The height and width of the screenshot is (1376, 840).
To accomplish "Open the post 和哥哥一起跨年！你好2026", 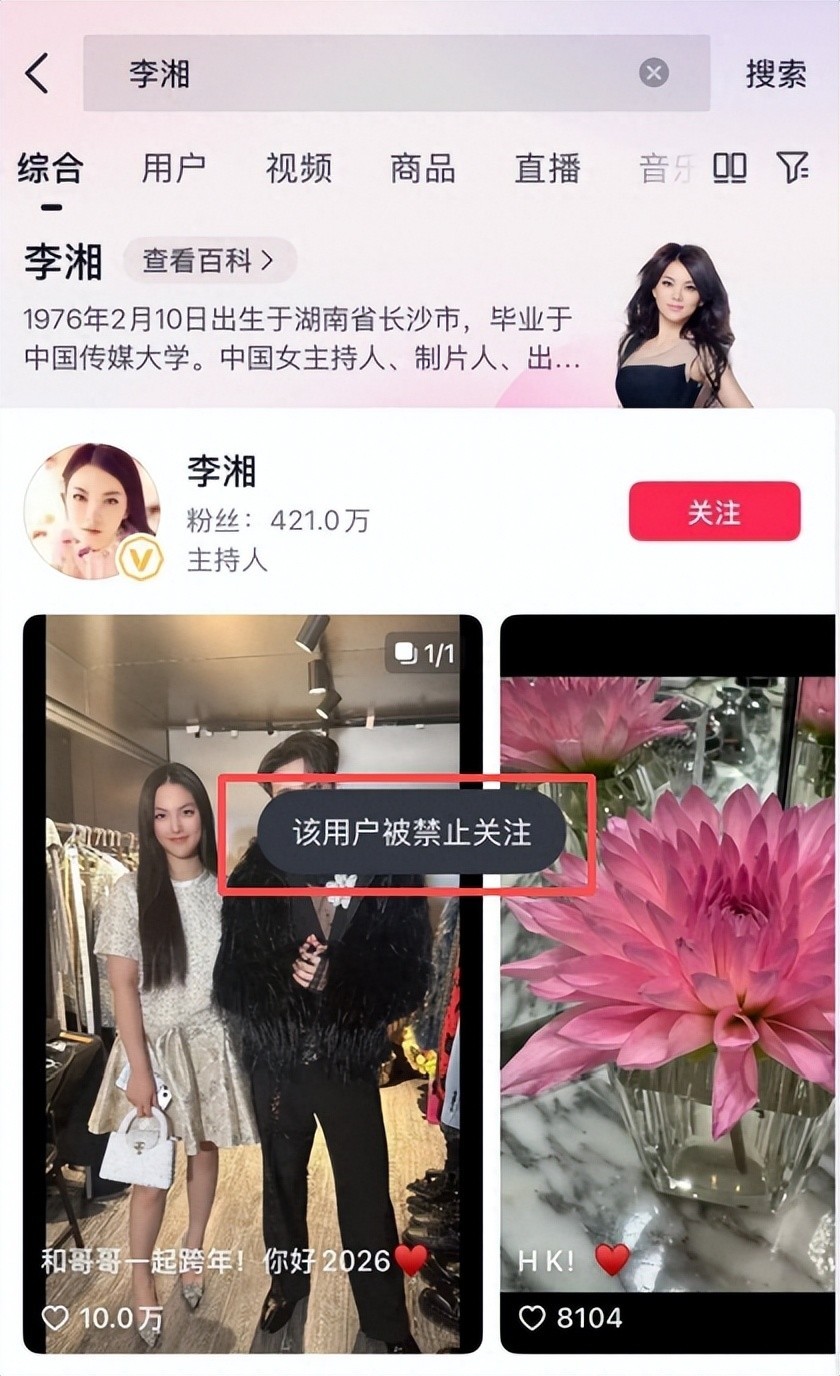I will pos(252,950).
